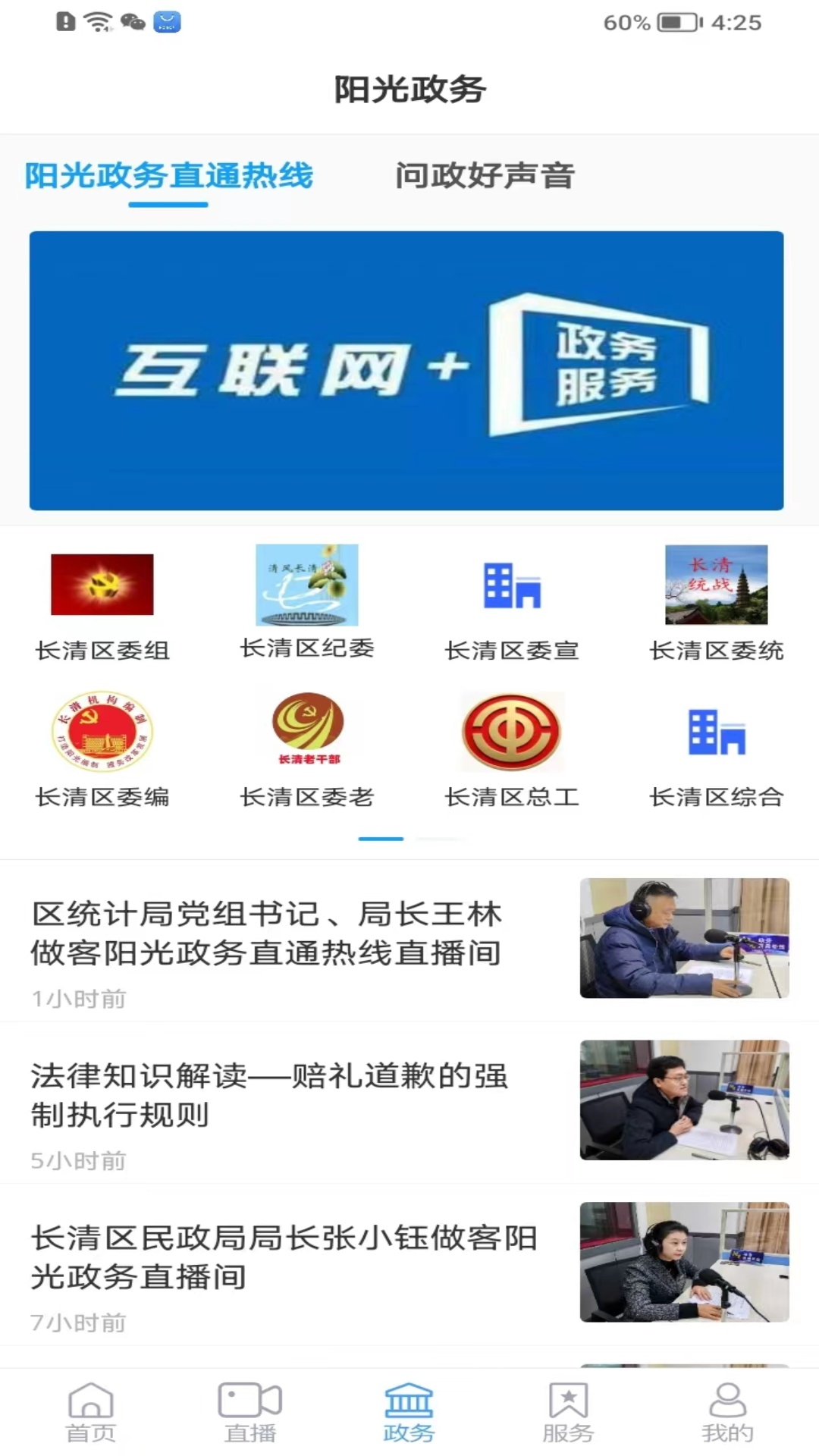
Task: Open the 长清区委组 department icon
Action: 102,585
